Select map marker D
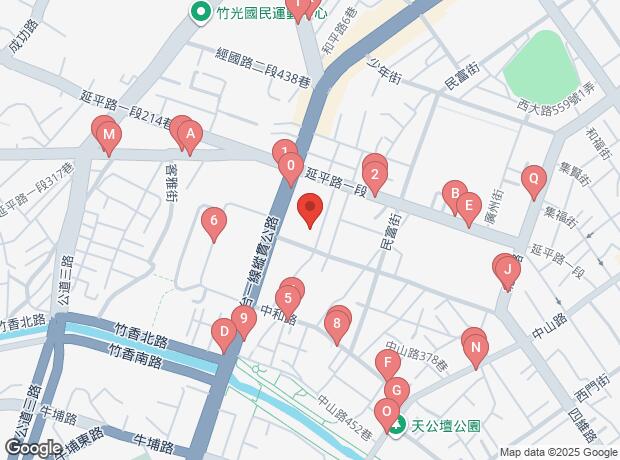Screen dimensions: 620x460 point(222,332)
